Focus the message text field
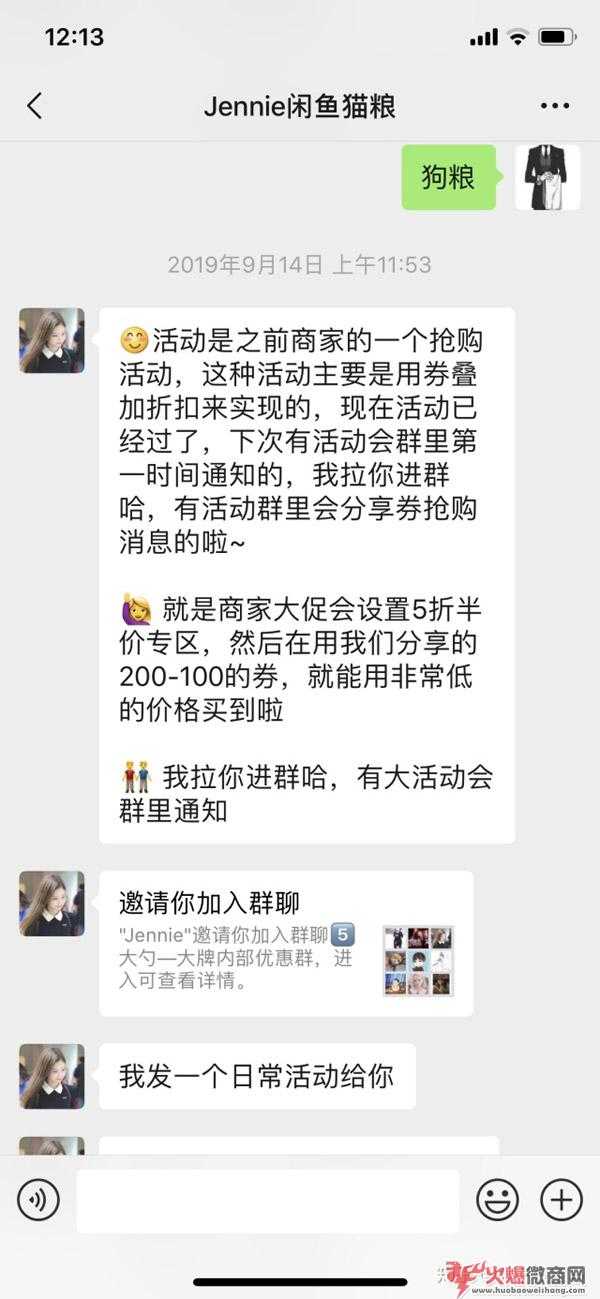The image size is (600, 1299). click(x=267, y=1200)
